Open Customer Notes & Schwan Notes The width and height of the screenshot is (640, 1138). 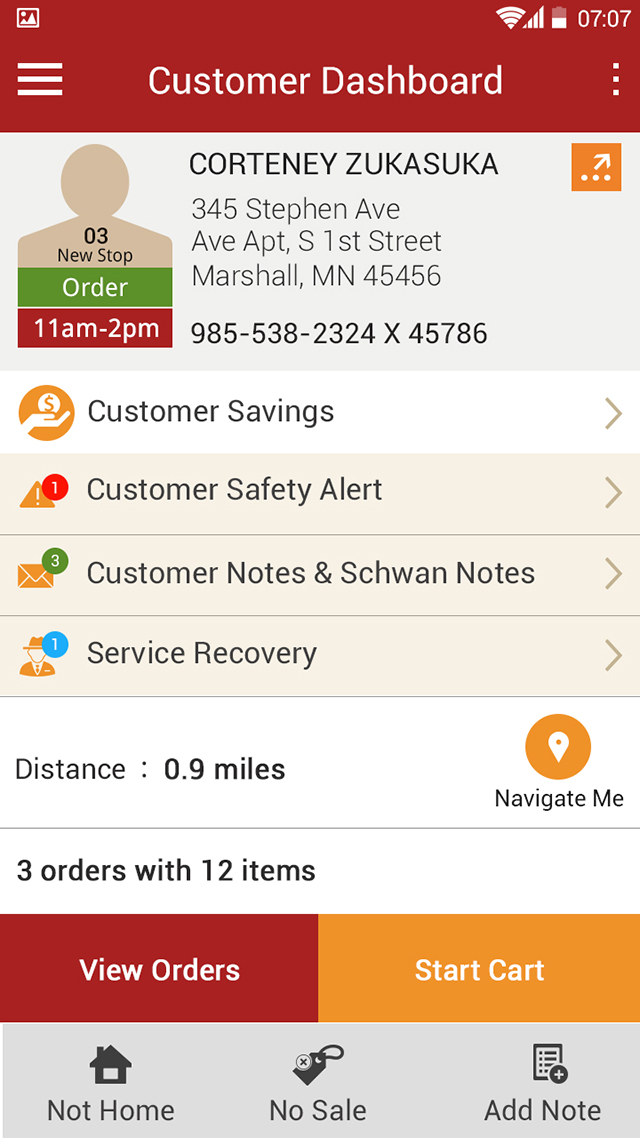click(x=320, y=575)
